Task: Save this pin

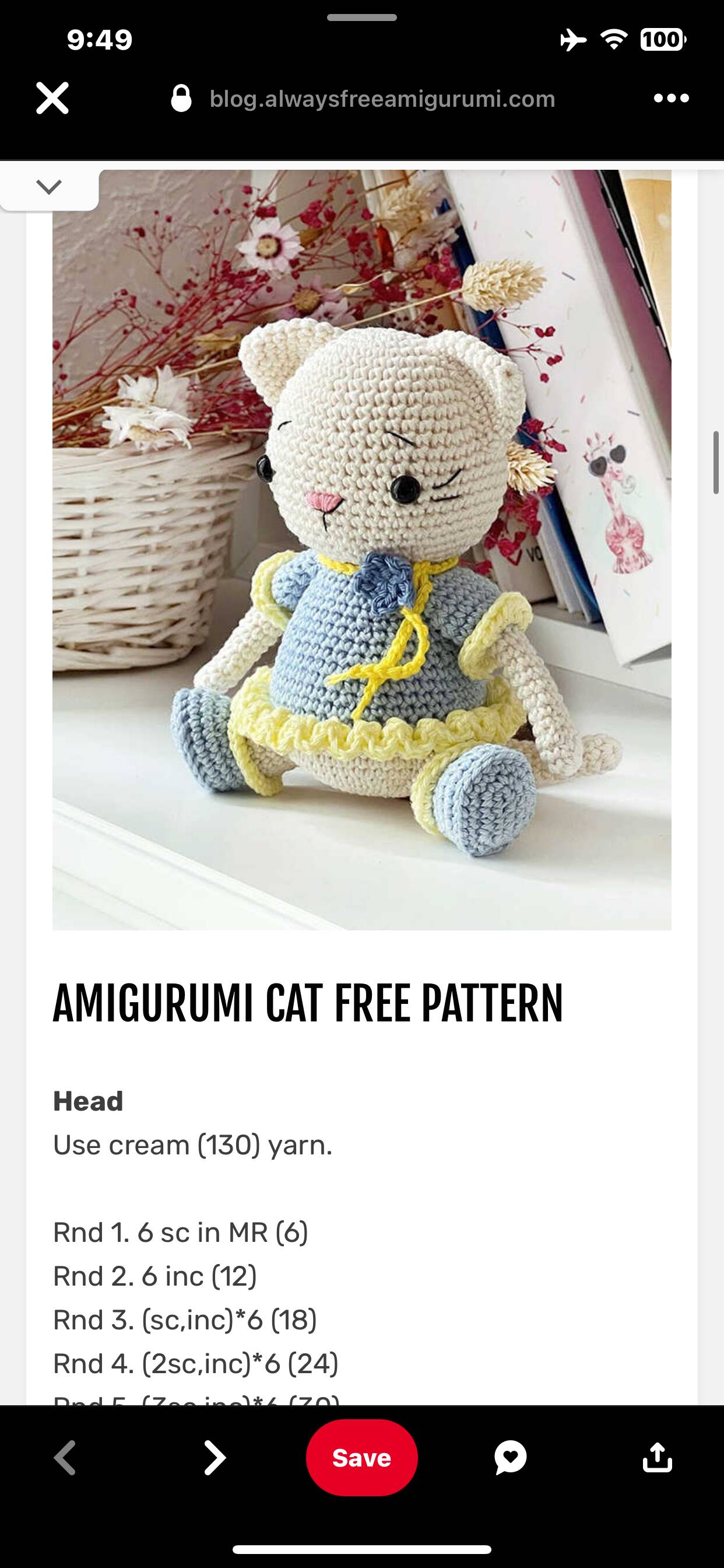Action: [x=362, y=1458]
